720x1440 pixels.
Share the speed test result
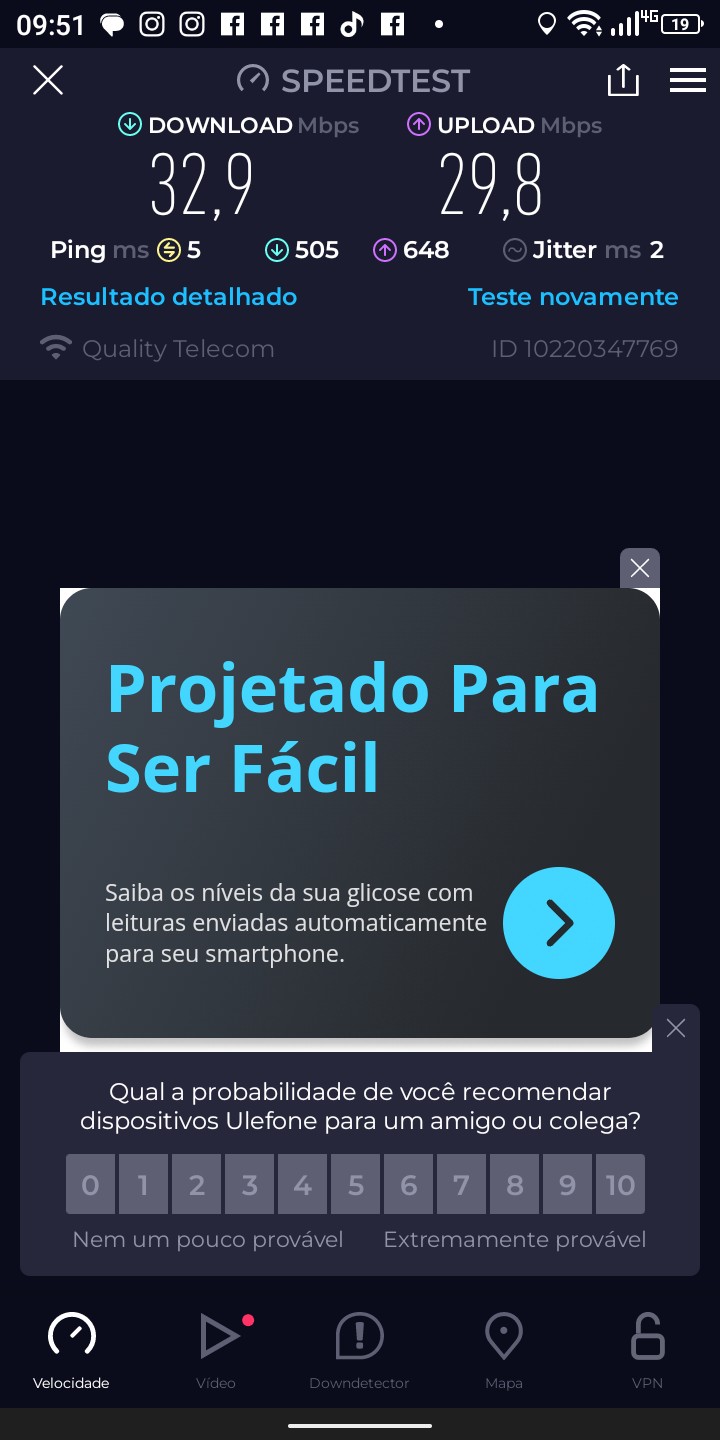click(x=623, y=80)
